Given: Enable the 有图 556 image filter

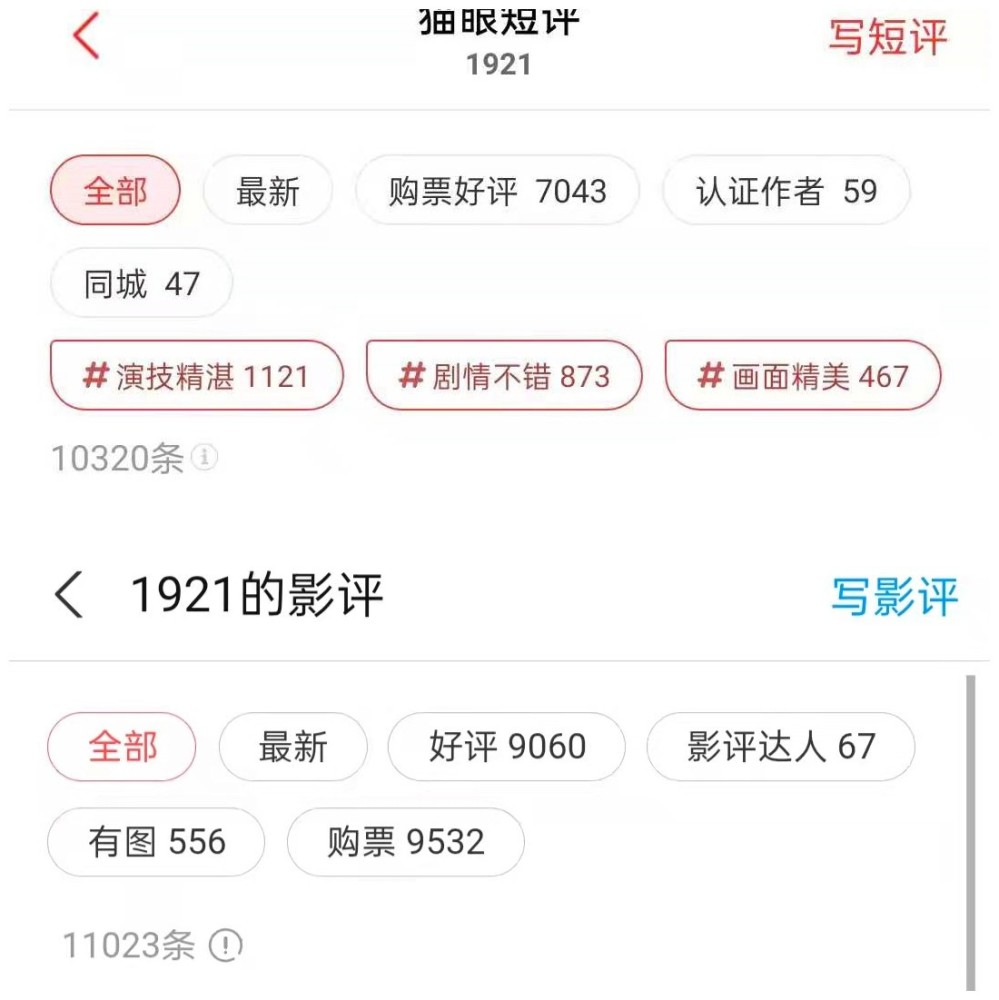Looking at the screenshot, I should (x=155, y=842).
